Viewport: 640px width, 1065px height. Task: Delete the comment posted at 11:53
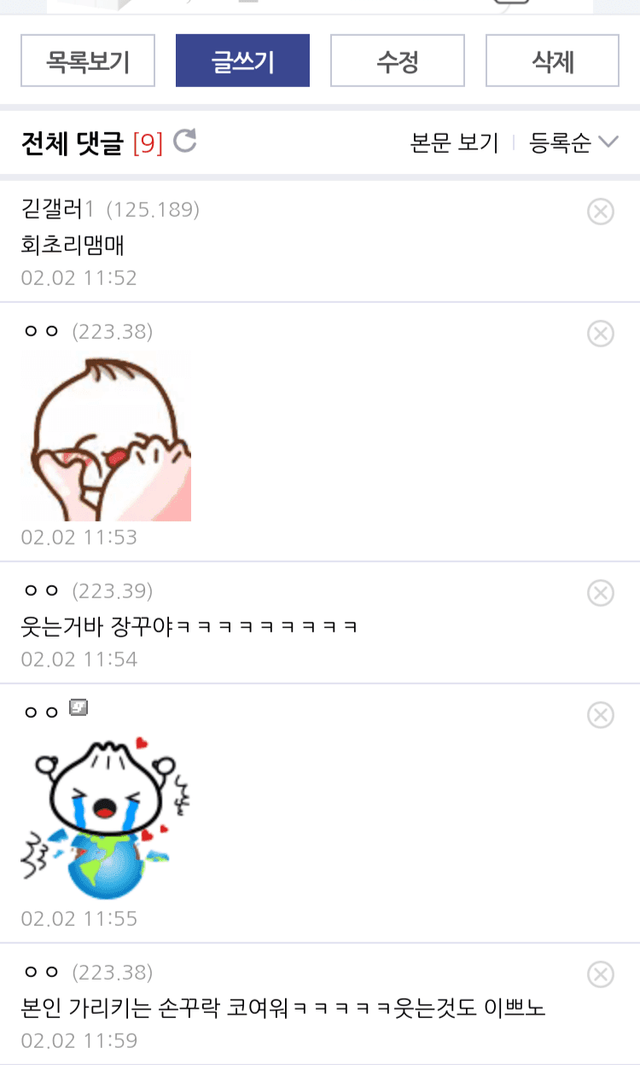click(601, 333)
